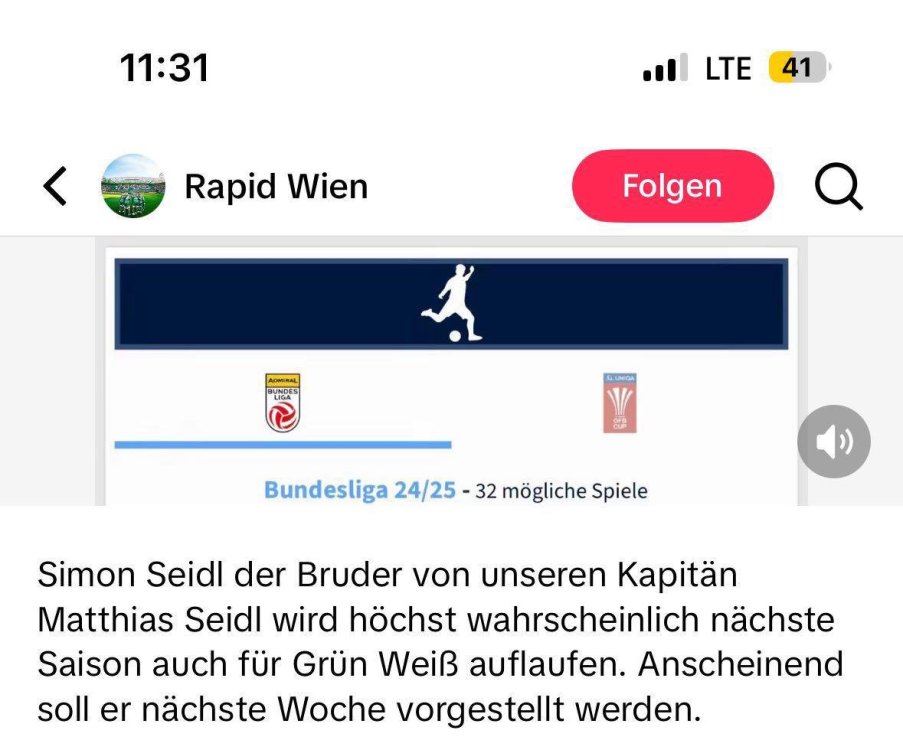This screenshot has width=903, height=750.
Task: Follow Rapid Wien with the Folgen button
Action: (x=672, y=186)
